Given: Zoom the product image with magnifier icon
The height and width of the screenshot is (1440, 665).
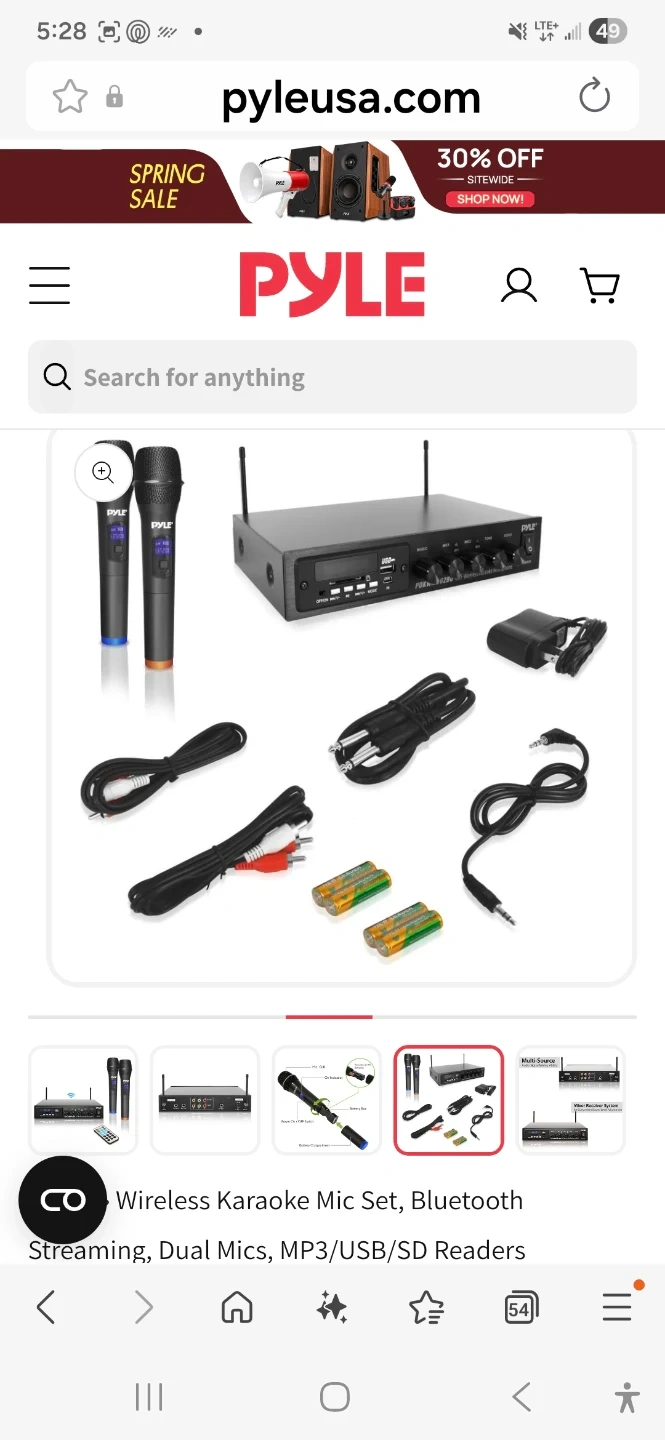Looking at the screenshot, I should pos(103,472).
